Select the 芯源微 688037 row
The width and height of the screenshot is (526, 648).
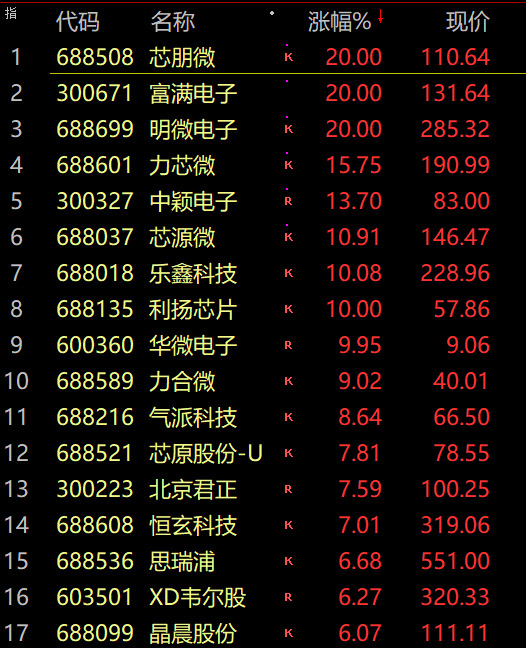(x=263, y=236)
